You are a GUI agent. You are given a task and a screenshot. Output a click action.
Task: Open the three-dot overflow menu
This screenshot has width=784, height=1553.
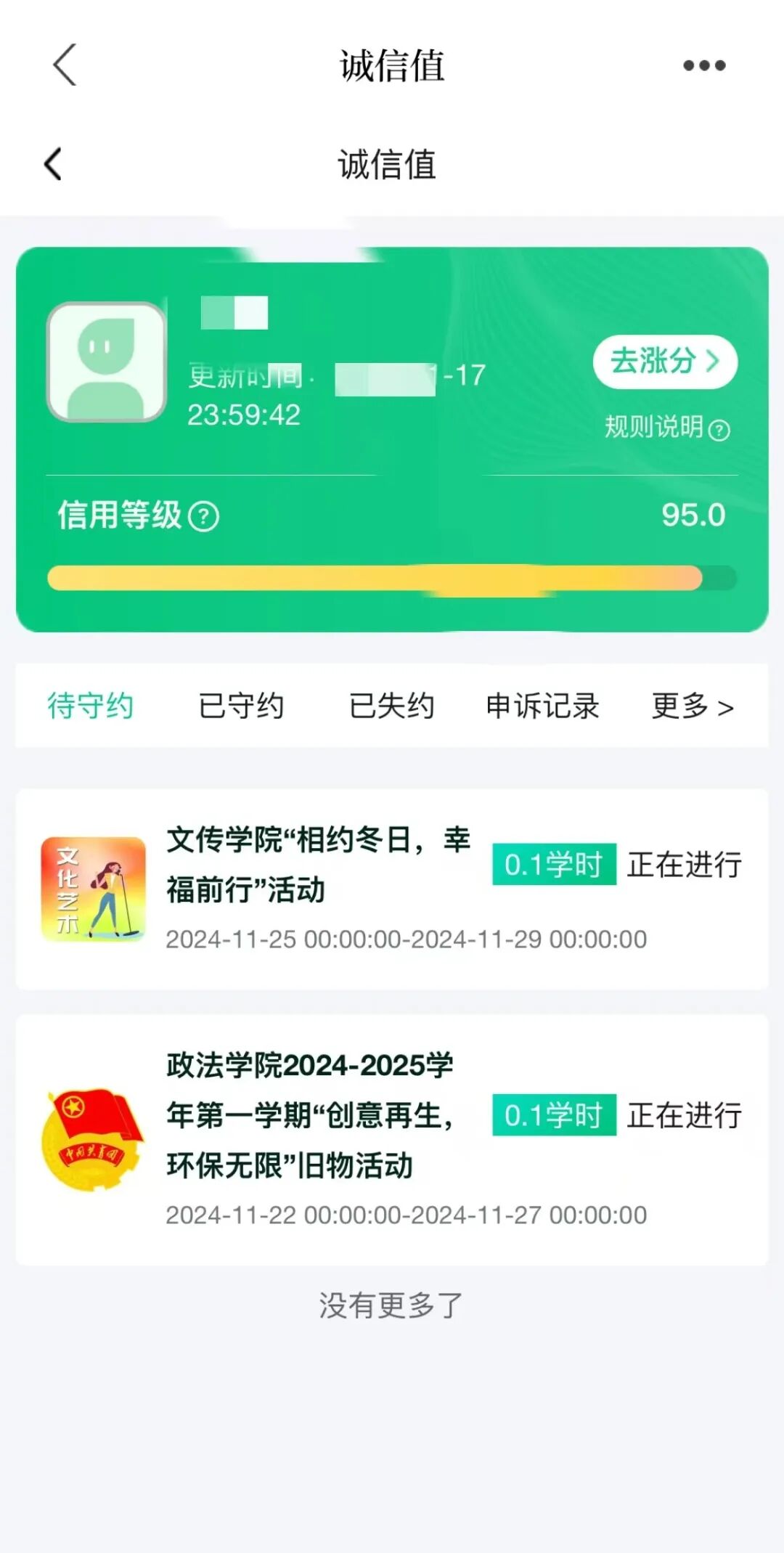(704, 65)
